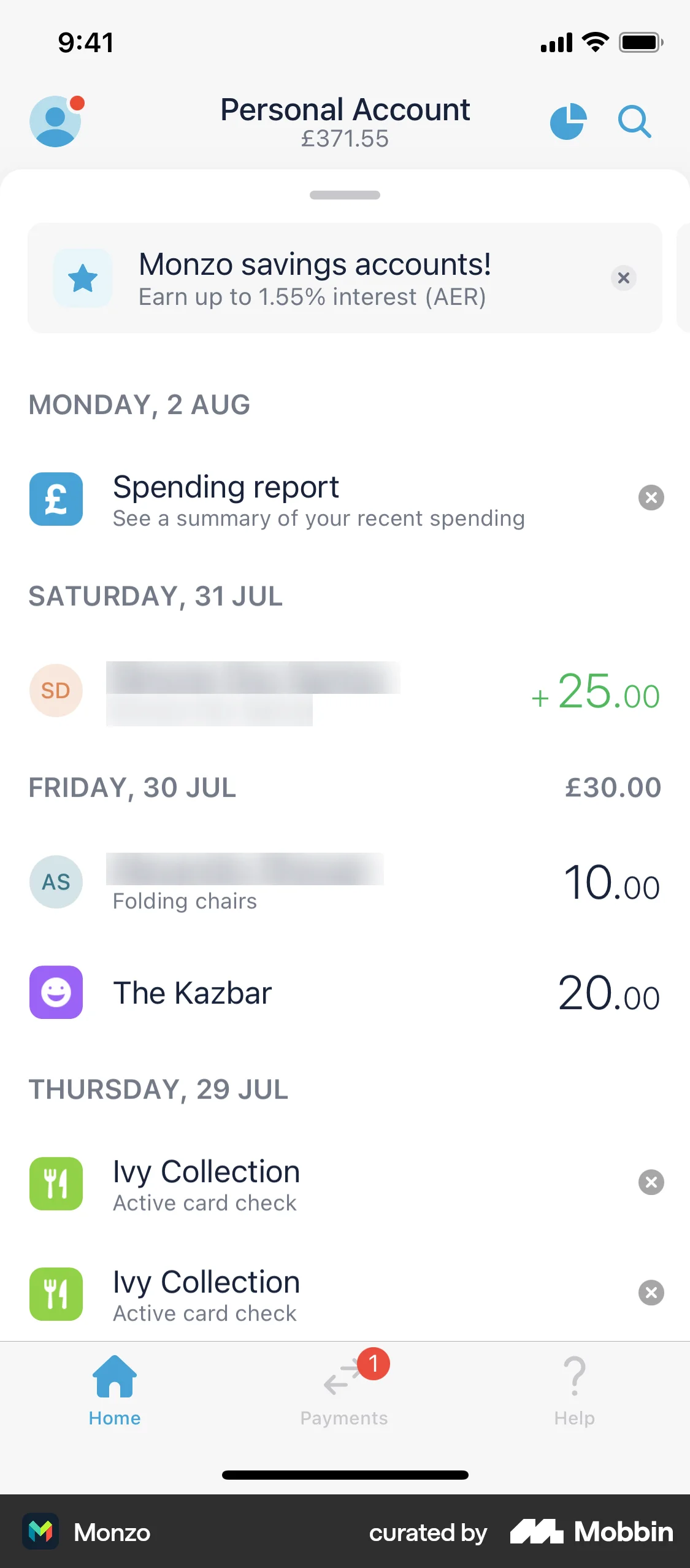Open the profile account icon

coord(56,121)
